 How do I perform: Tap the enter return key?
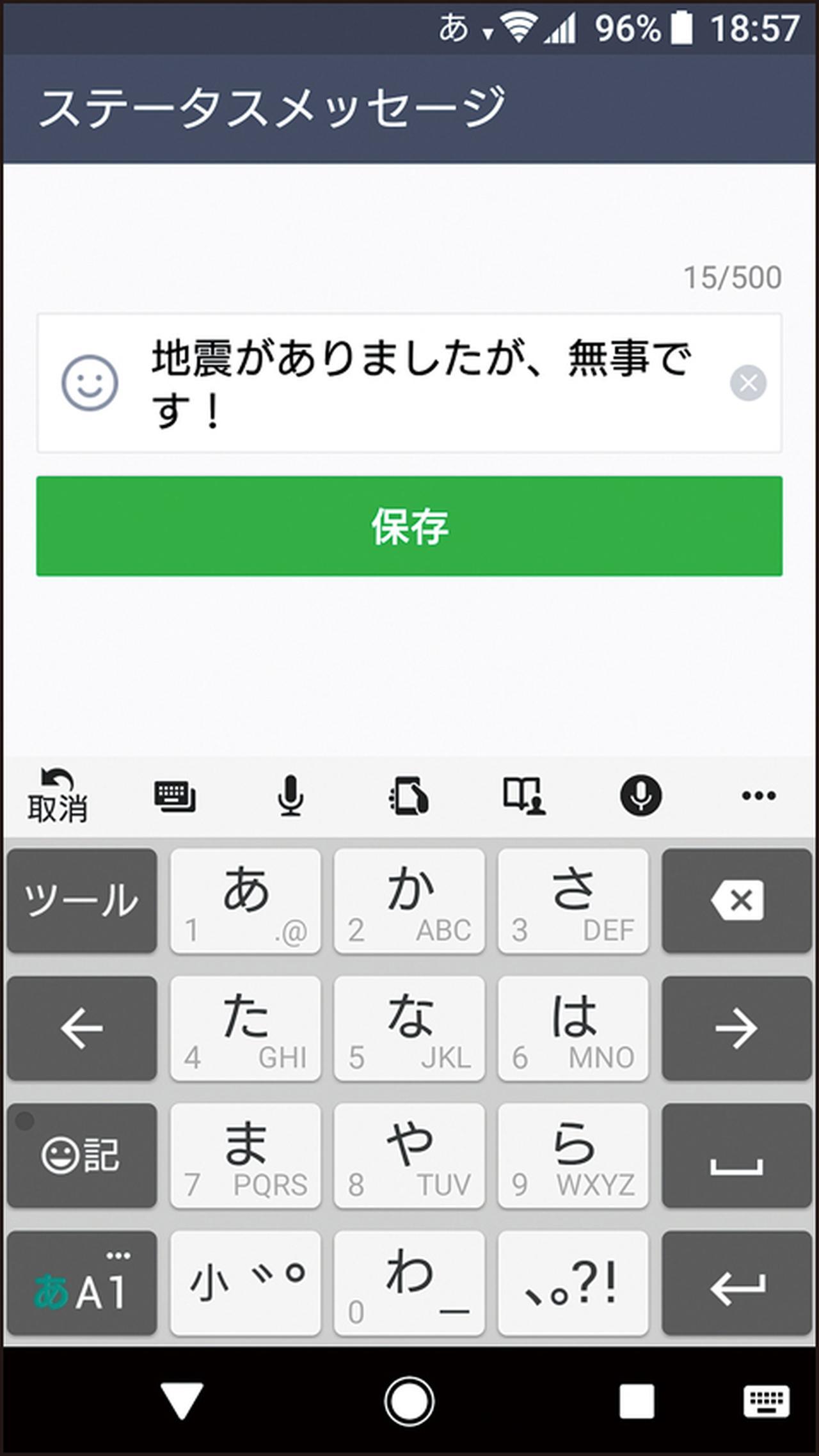(x=736, y=1283)
